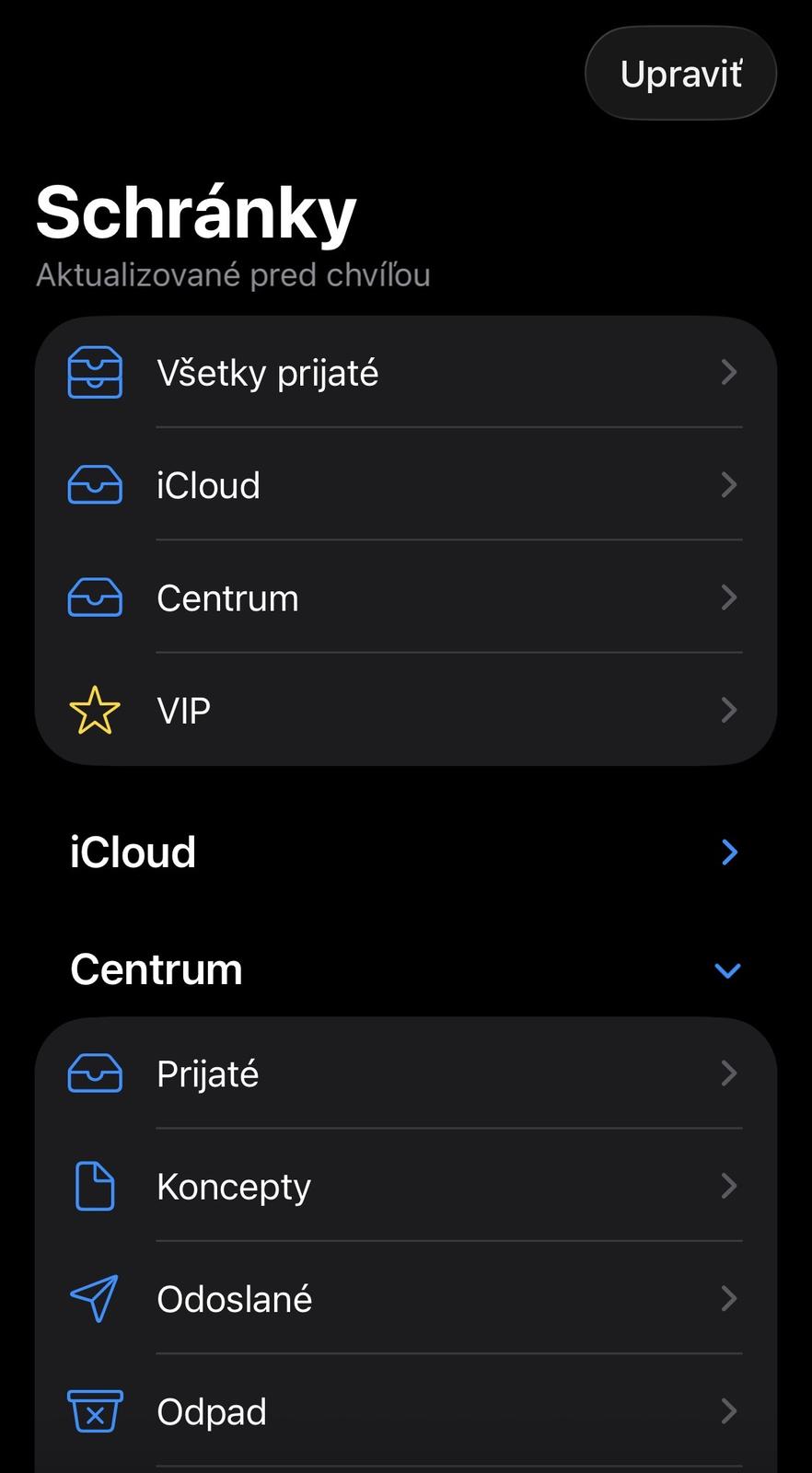Expand the iCloud account section
The height and width of the screenshot is (1473, 812).
point(728,852)
